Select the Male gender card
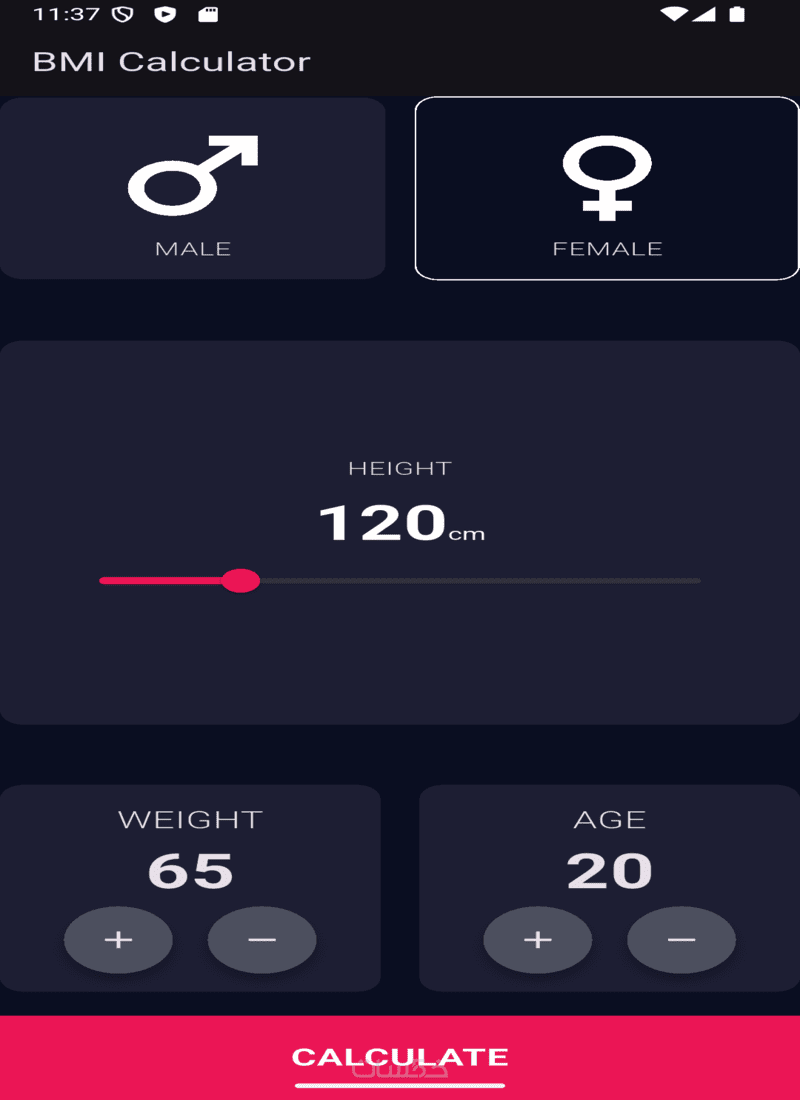800x1100 pixels. tap(192, 188)
